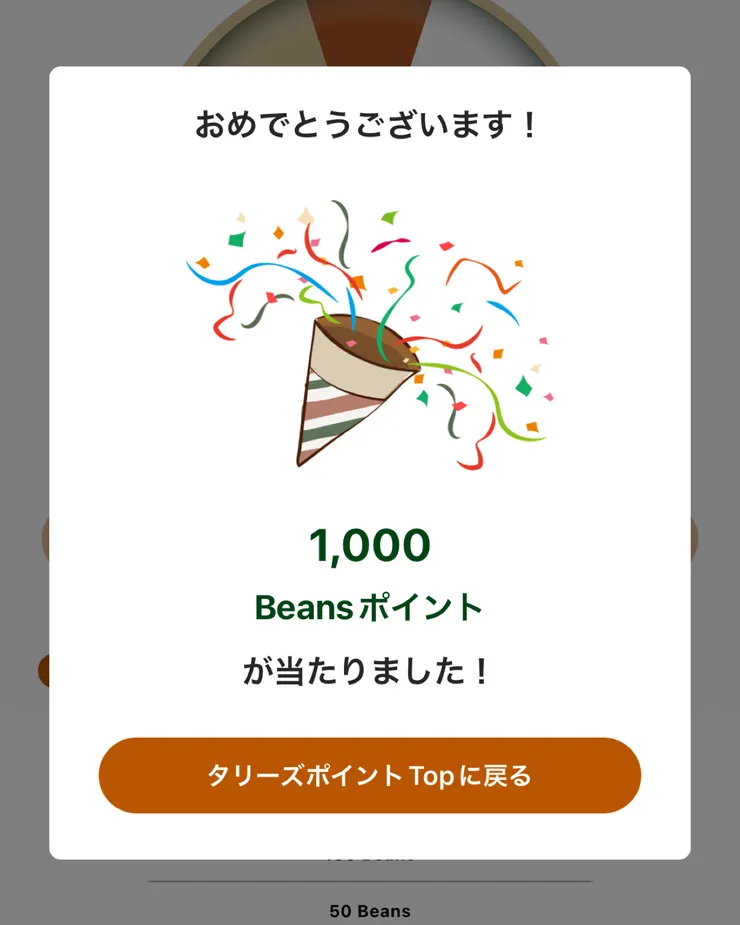The width and height of the screenshot is (740, 925).
Task: Tap the blue streamer on the left side
Action: pos(230,280)
